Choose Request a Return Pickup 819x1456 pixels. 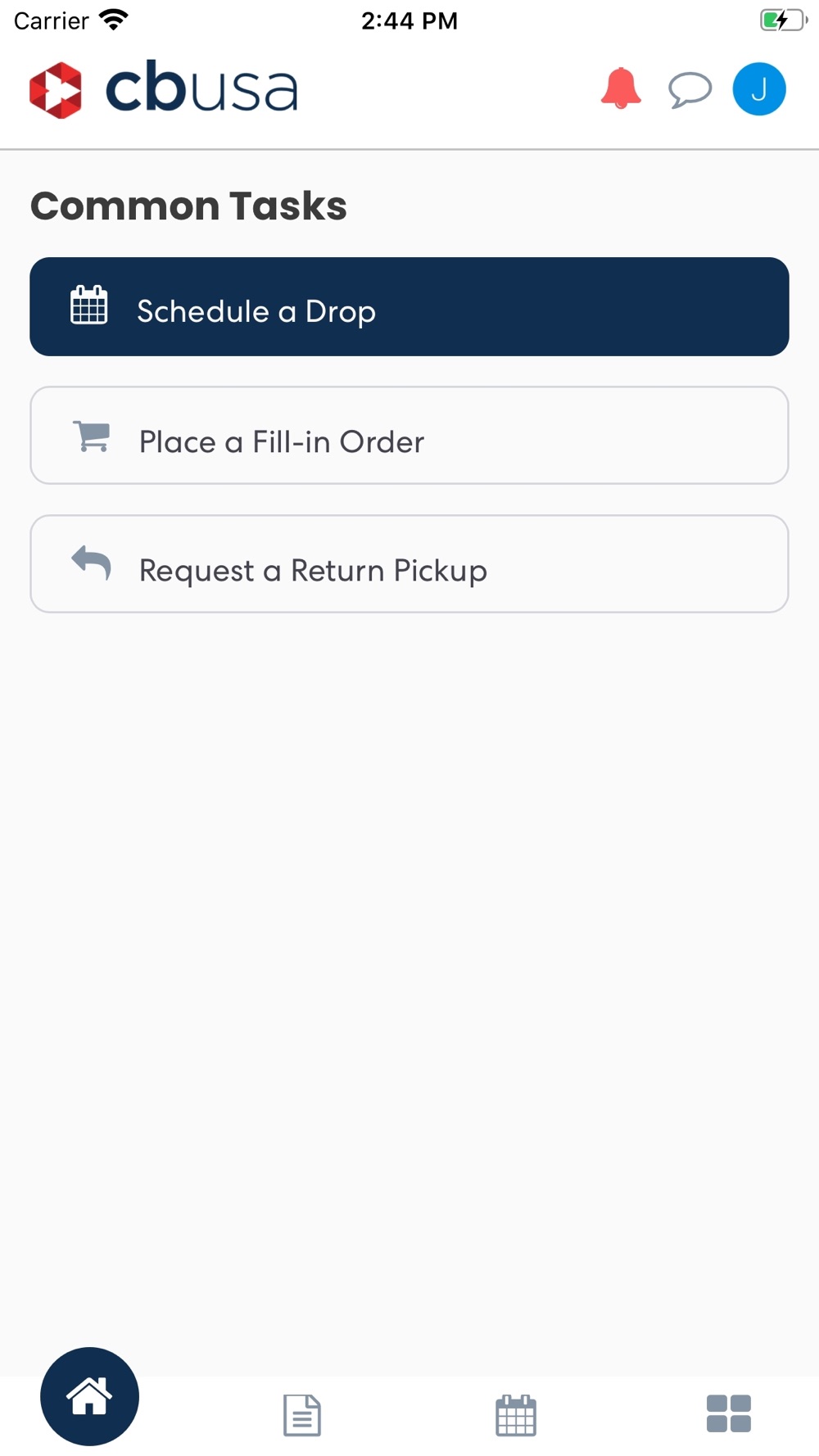coord(409,564)
